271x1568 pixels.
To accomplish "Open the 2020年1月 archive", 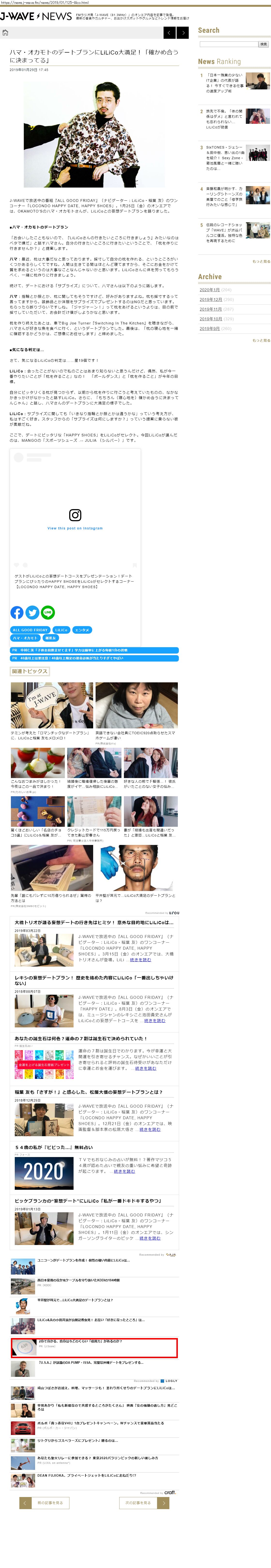I will [x=210, y=290].
